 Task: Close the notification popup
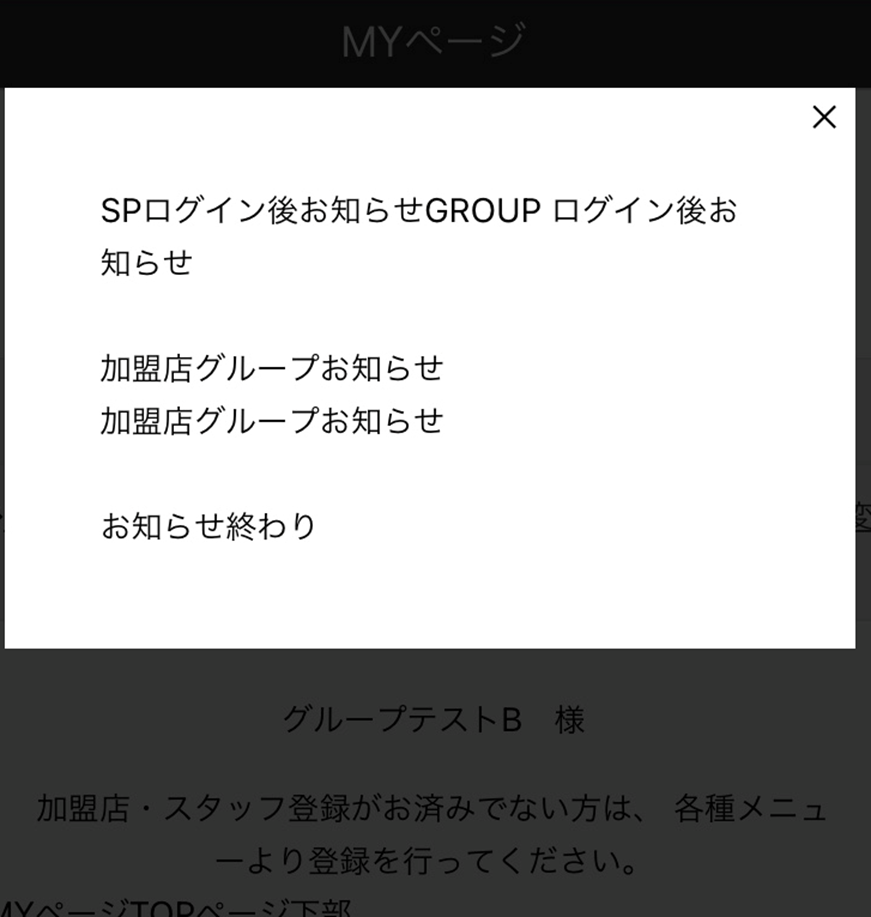click(x=823, y=118)
